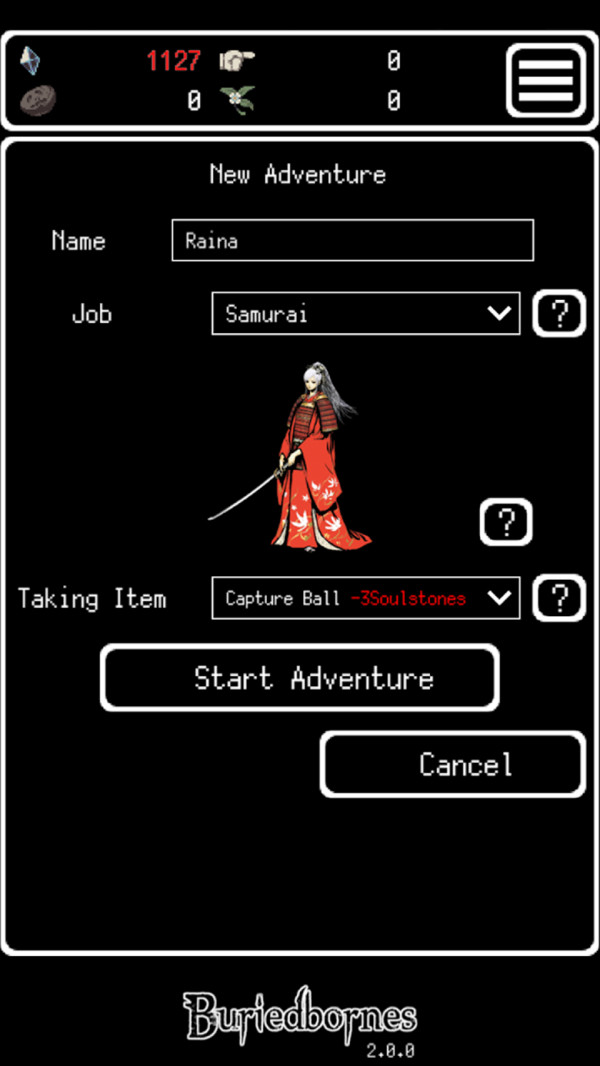Screen dimensions: 600x1066
Task: Start the adventure
Action: click(300, 678)
